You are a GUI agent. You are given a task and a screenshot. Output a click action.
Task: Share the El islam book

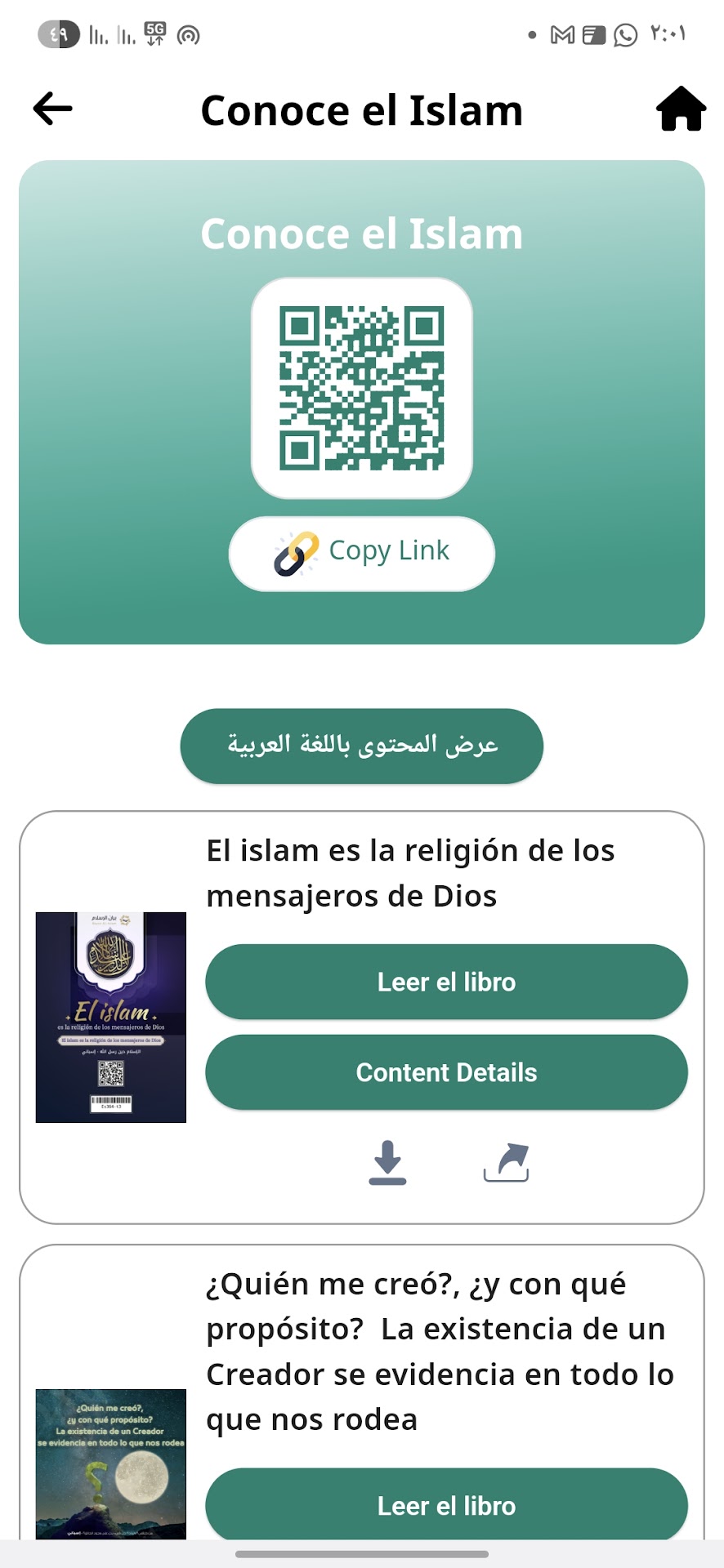point(507,1163)
